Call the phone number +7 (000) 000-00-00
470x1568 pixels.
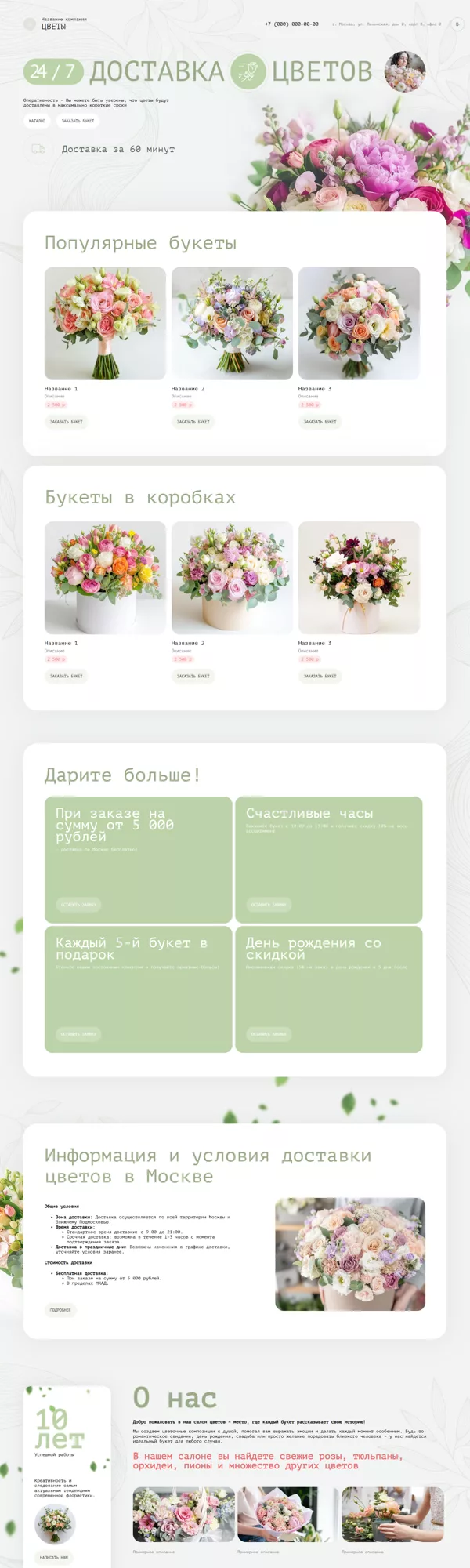[x=291, y=24]
